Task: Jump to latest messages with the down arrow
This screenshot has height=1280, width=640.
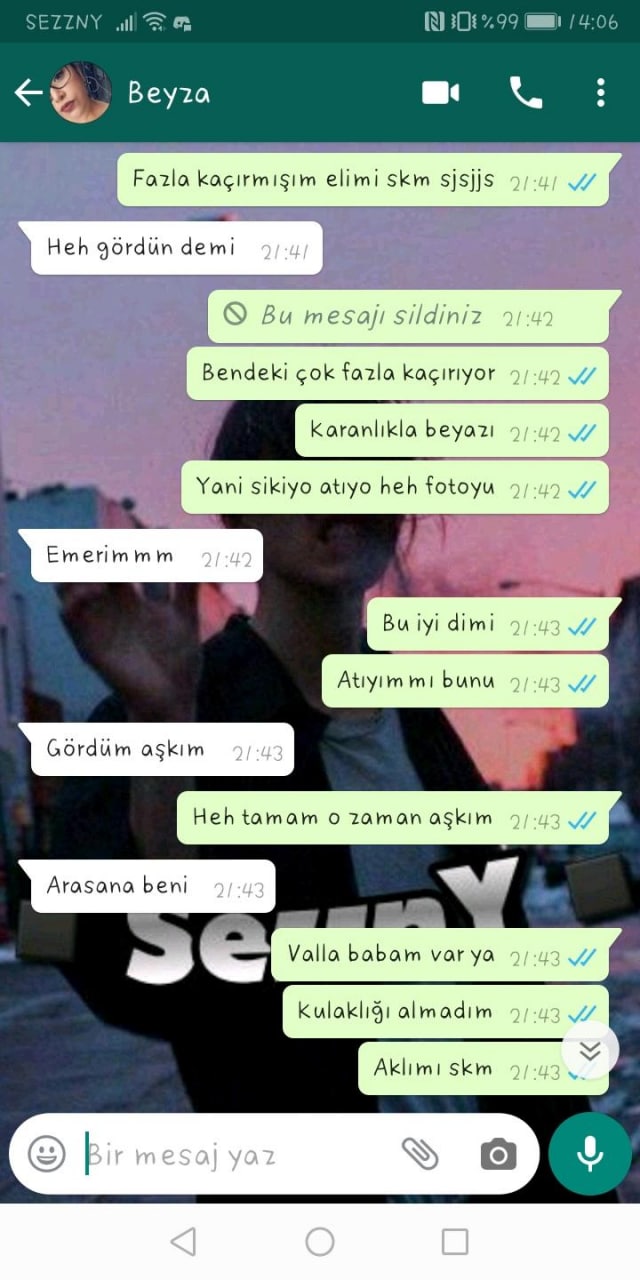Action: point(590,1051)
